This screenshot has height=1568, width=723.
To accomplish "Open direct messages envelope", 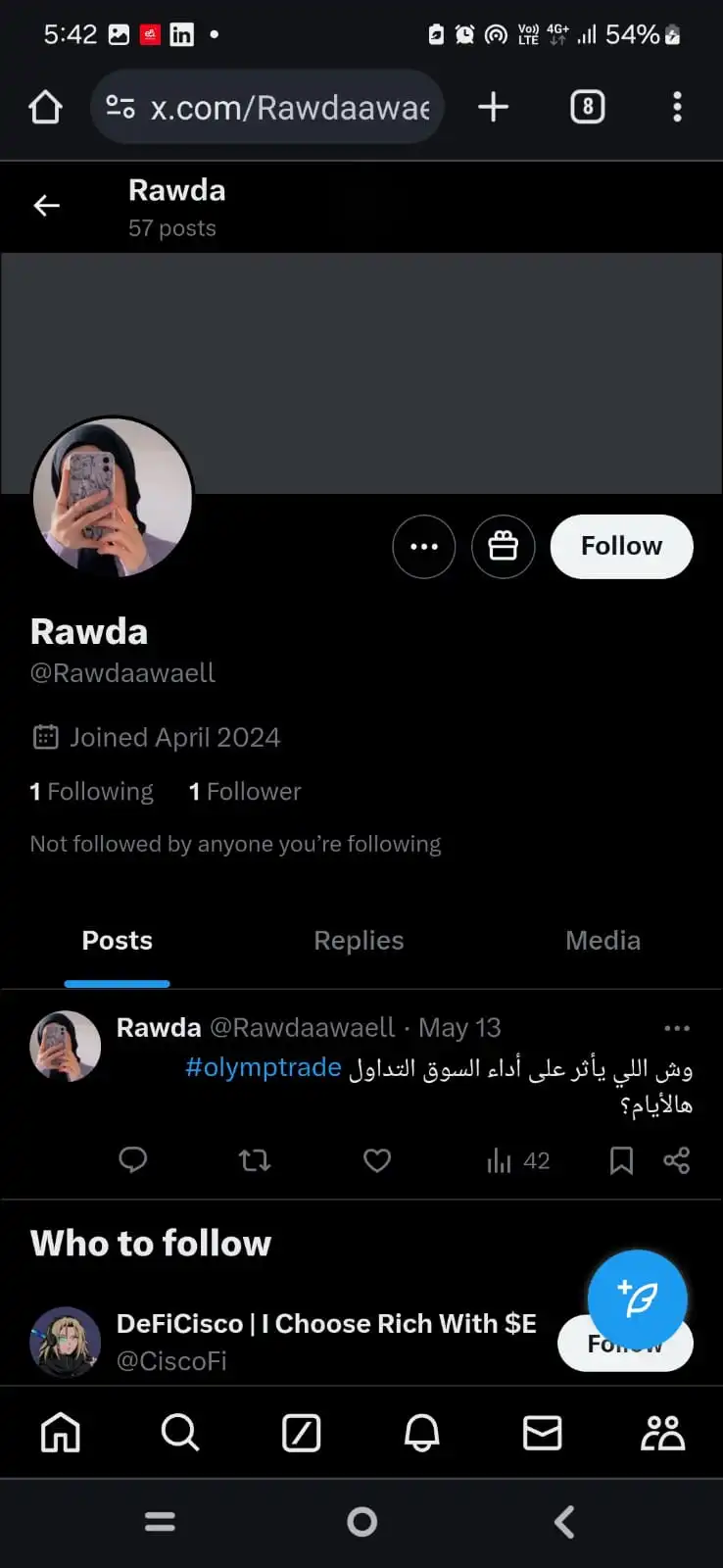I will (542, 1433).
